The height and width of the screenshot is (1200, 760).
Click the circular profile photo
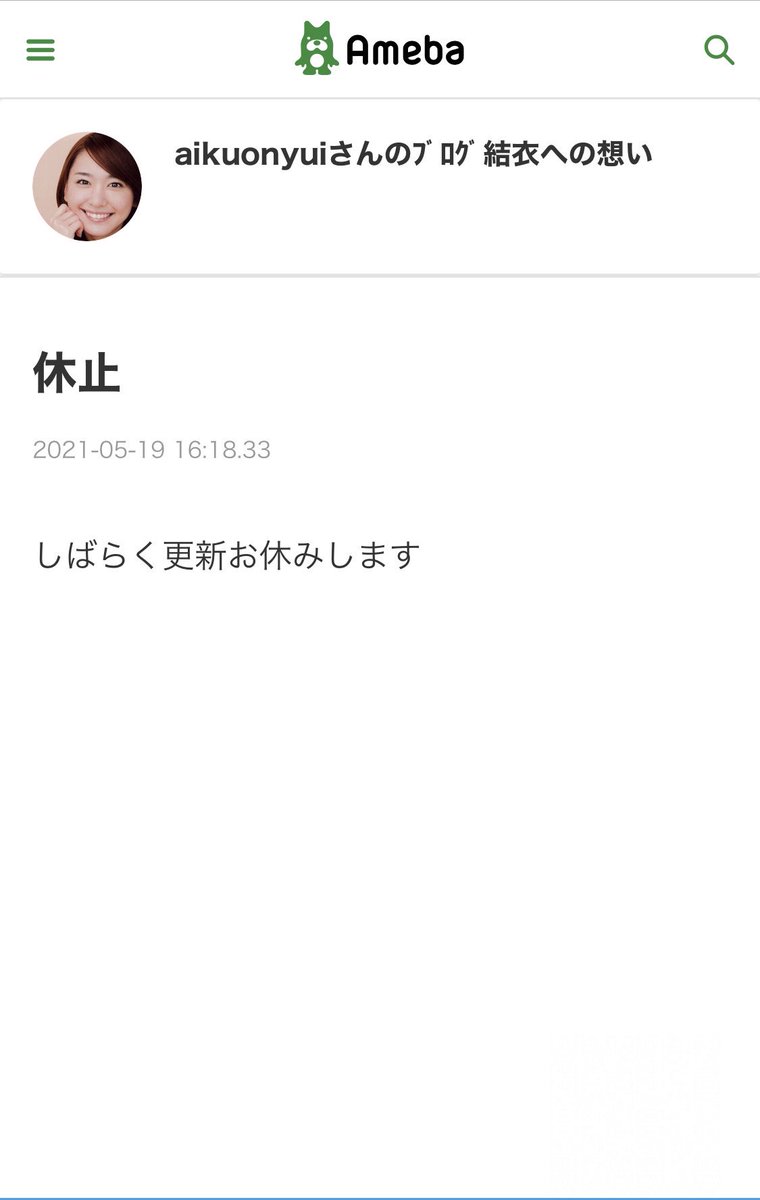pos(87,185)
